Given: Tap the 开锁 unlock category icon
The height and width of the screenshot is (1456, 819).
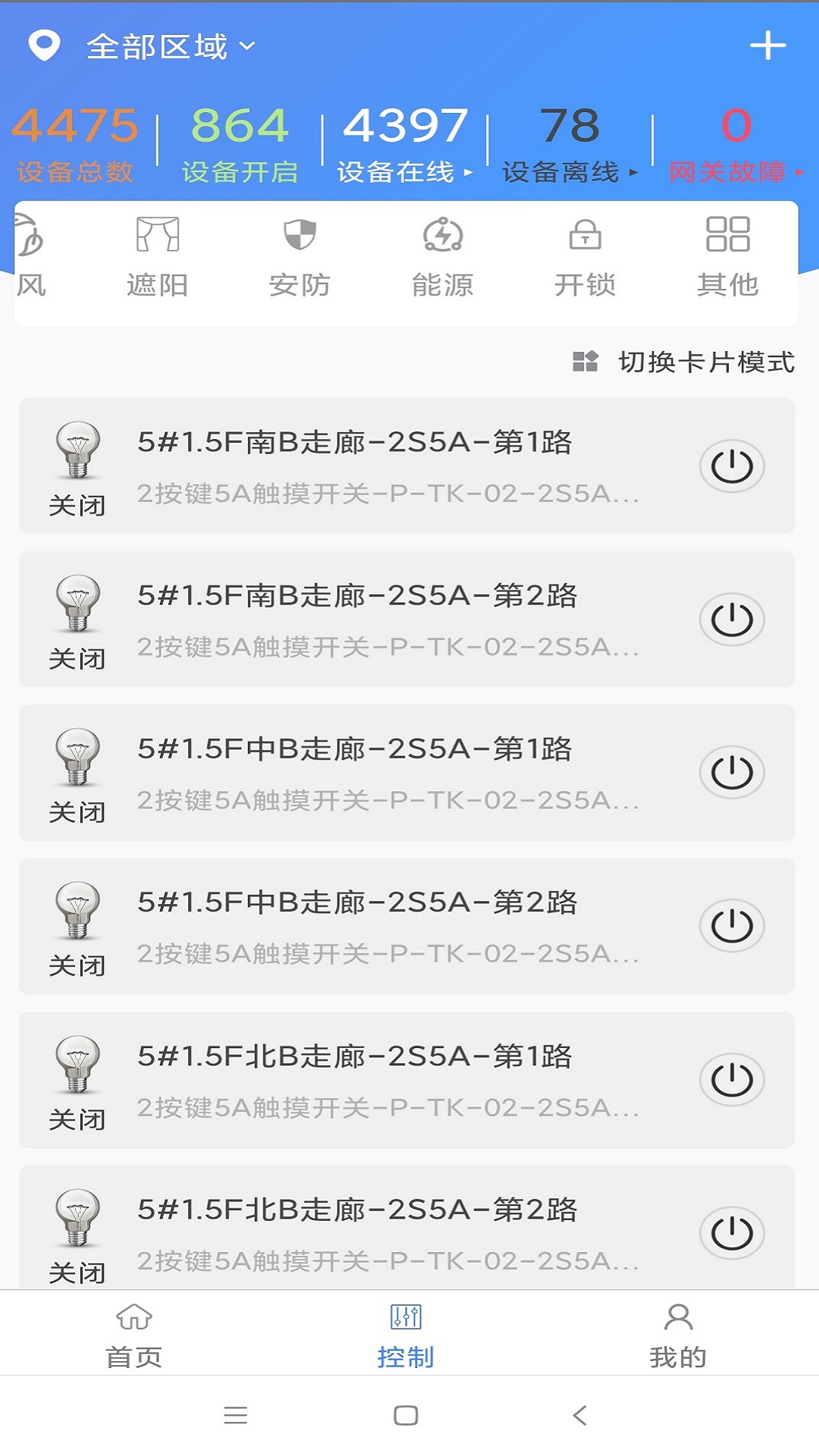Looking at the screenshot, I should click(x=585, y=254).
